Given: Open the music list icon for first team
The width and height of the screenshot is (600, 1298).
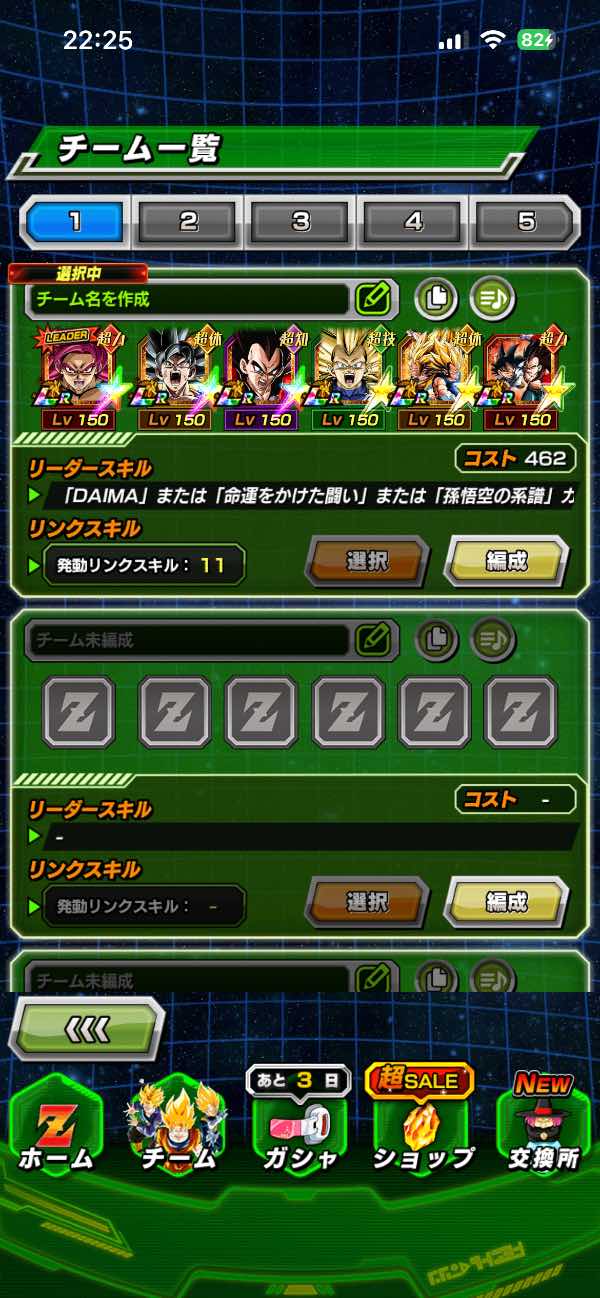Looking at the screenshot, I should [493, 298].
